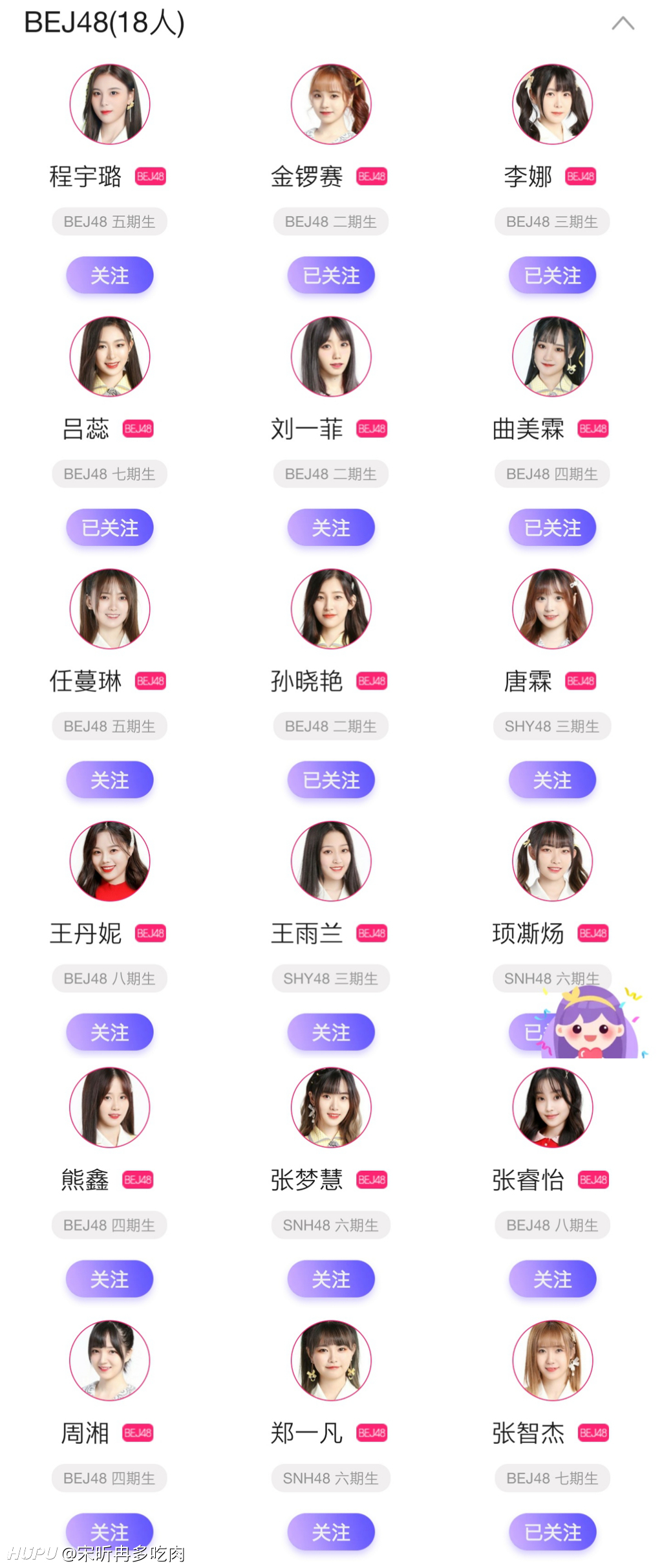
Task: Unfollow 李娜
Action: (x=552, y=276)
